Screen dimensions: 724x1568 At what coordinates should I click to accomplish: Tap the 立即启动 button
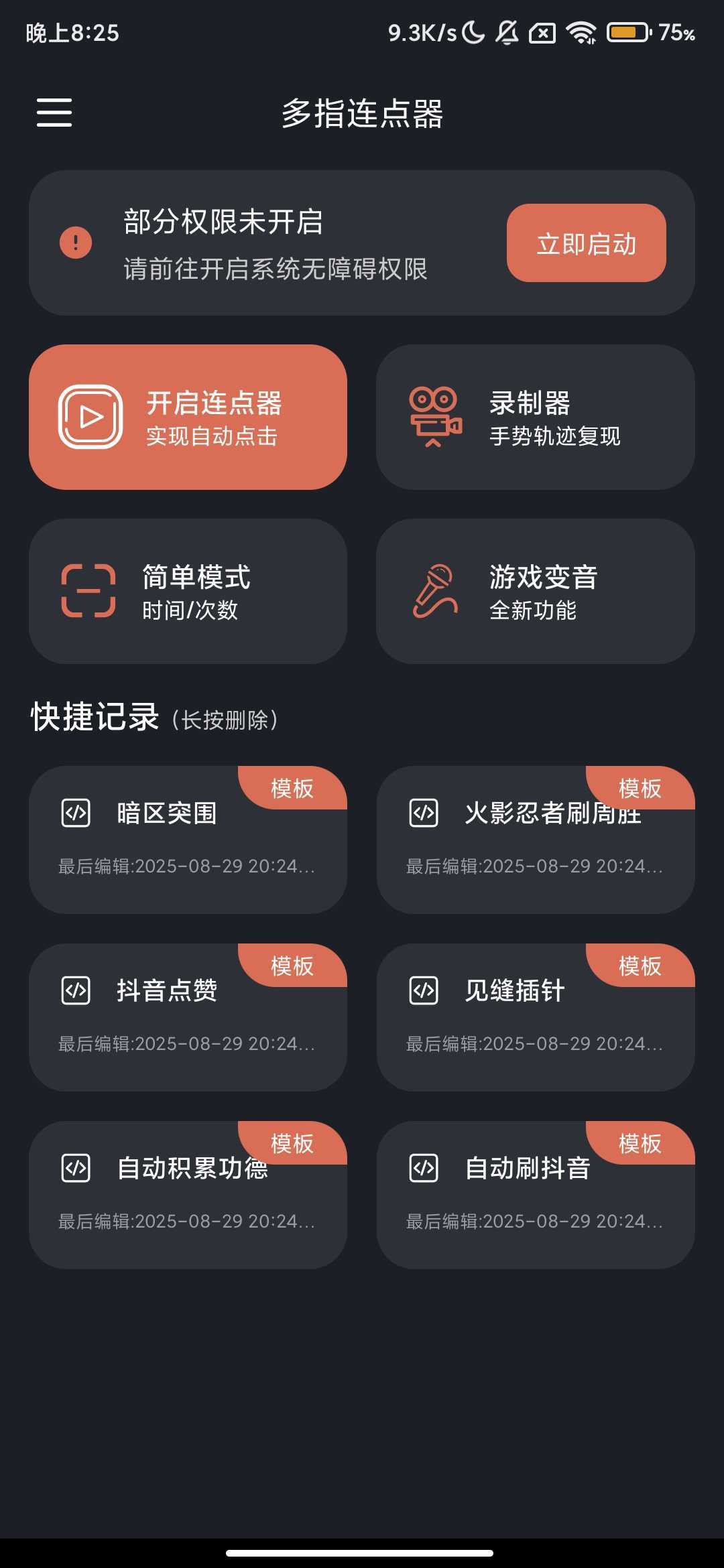click(x=586, y=243)
